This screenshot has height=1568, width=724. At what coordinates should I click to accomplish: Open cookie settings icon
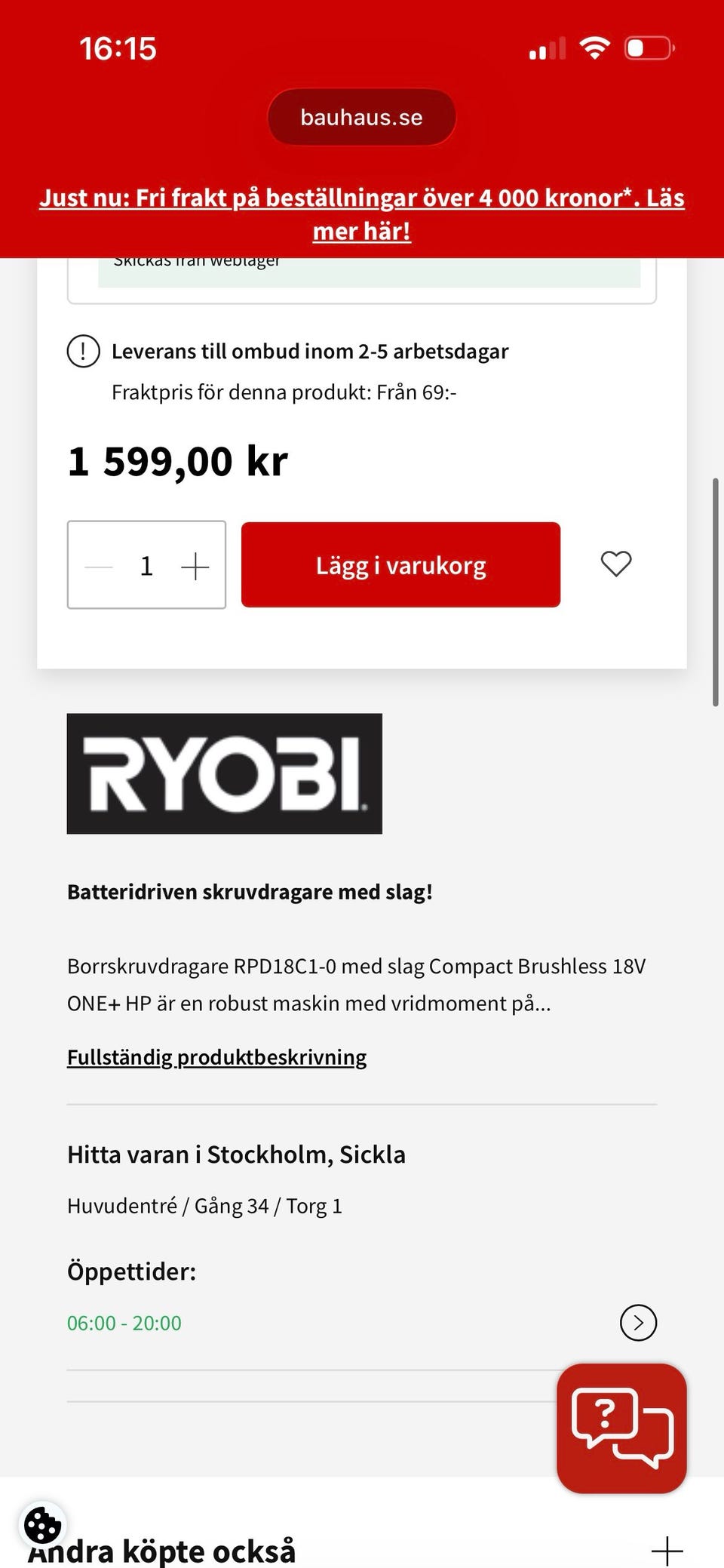43,1526
